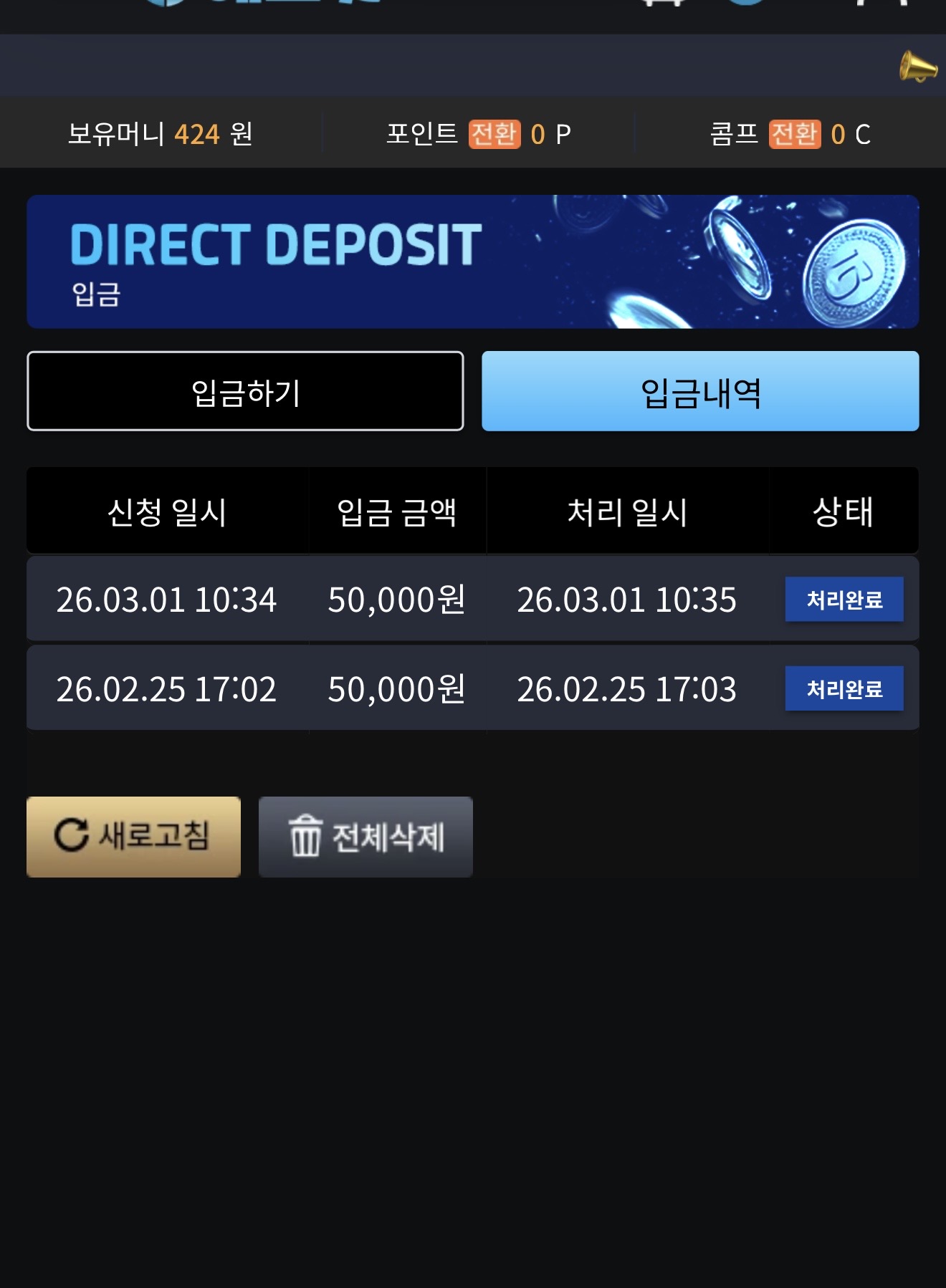Viewport: 946px width, 1288px height.
Task: Delete all records with 전체삭제
Action: coord(365,837)
